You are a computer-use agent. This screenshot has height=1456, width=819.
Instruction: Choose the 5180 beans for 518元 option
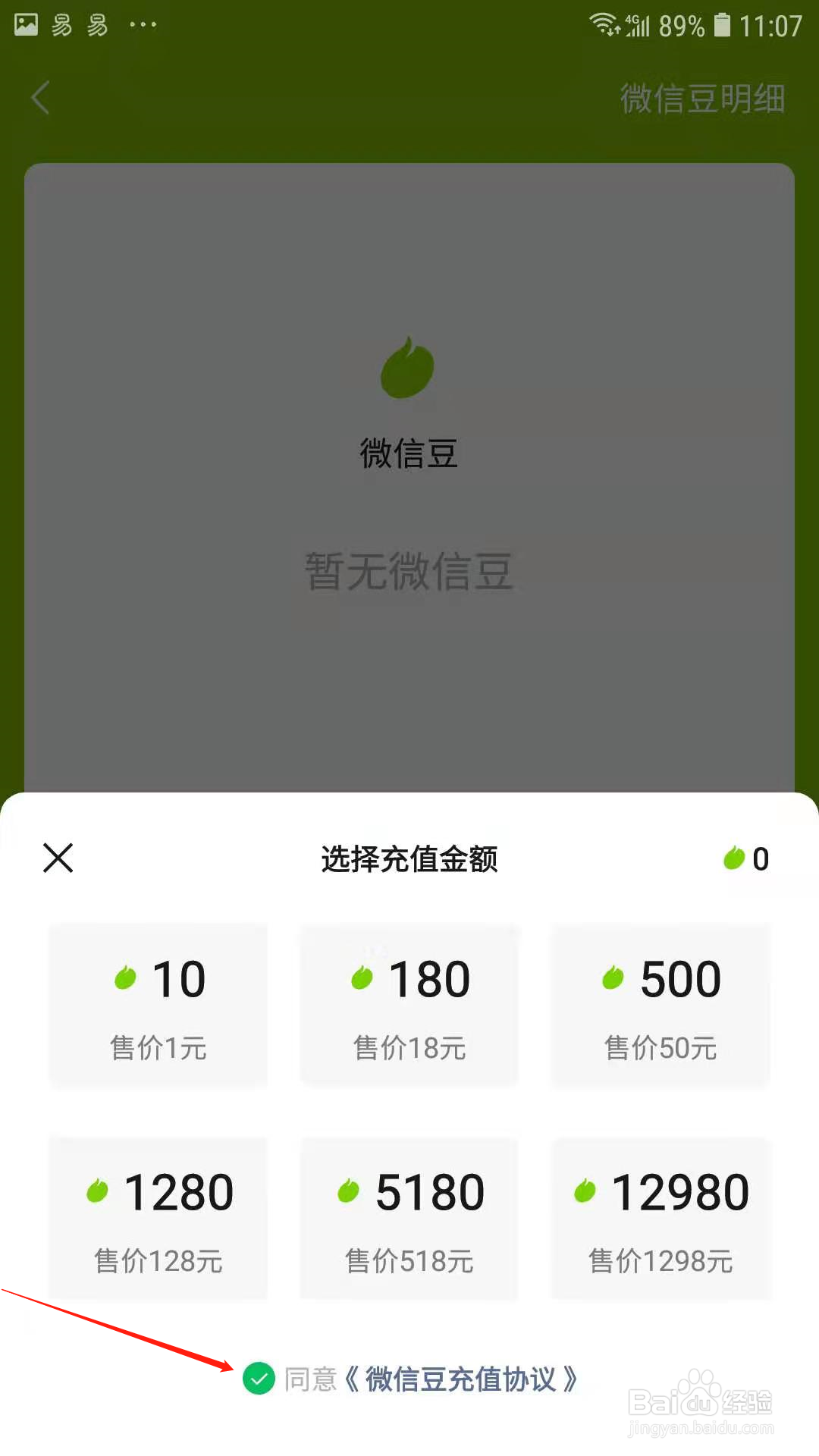point(409,1218)
